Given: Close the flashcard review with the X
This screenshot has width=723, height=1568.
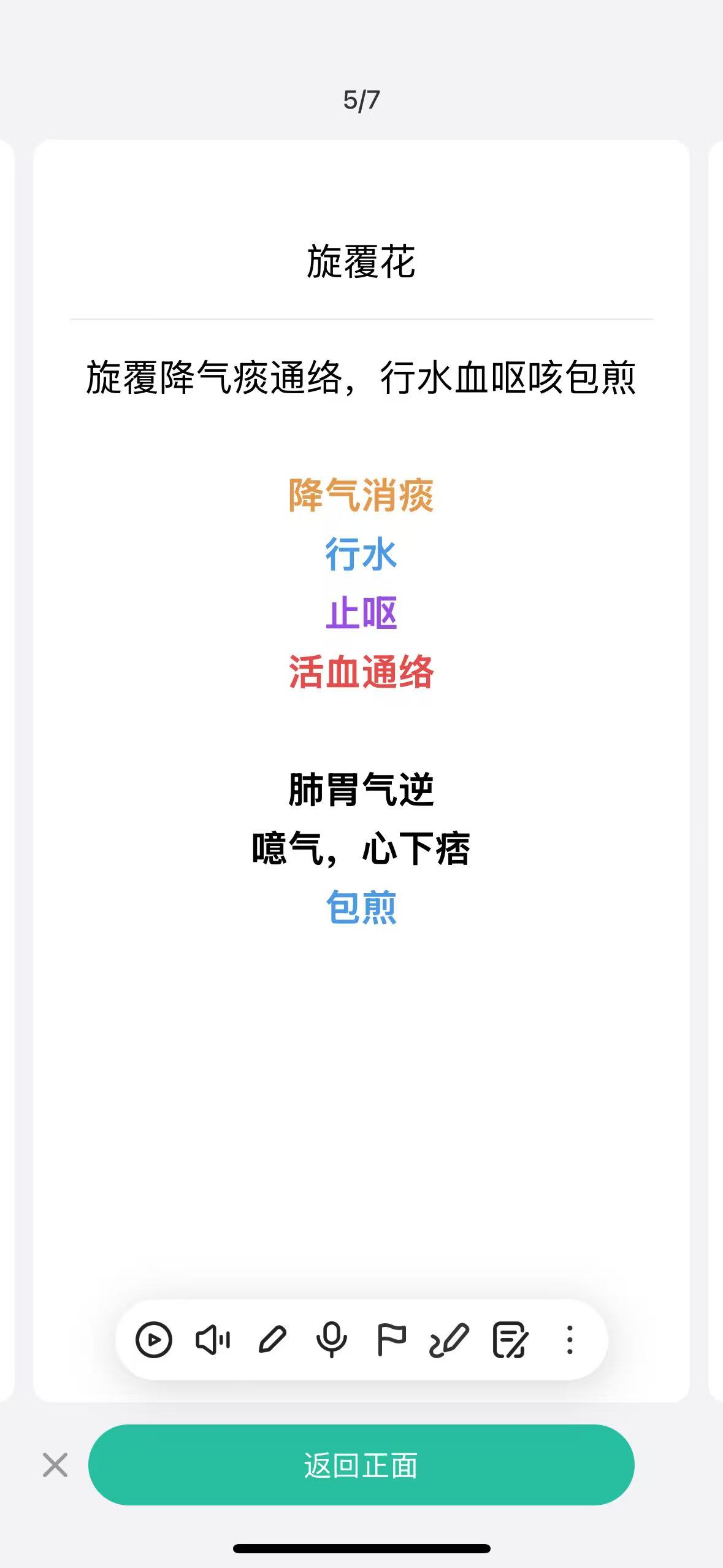Looking at the screenshot, I should [x=55, y=1465].
